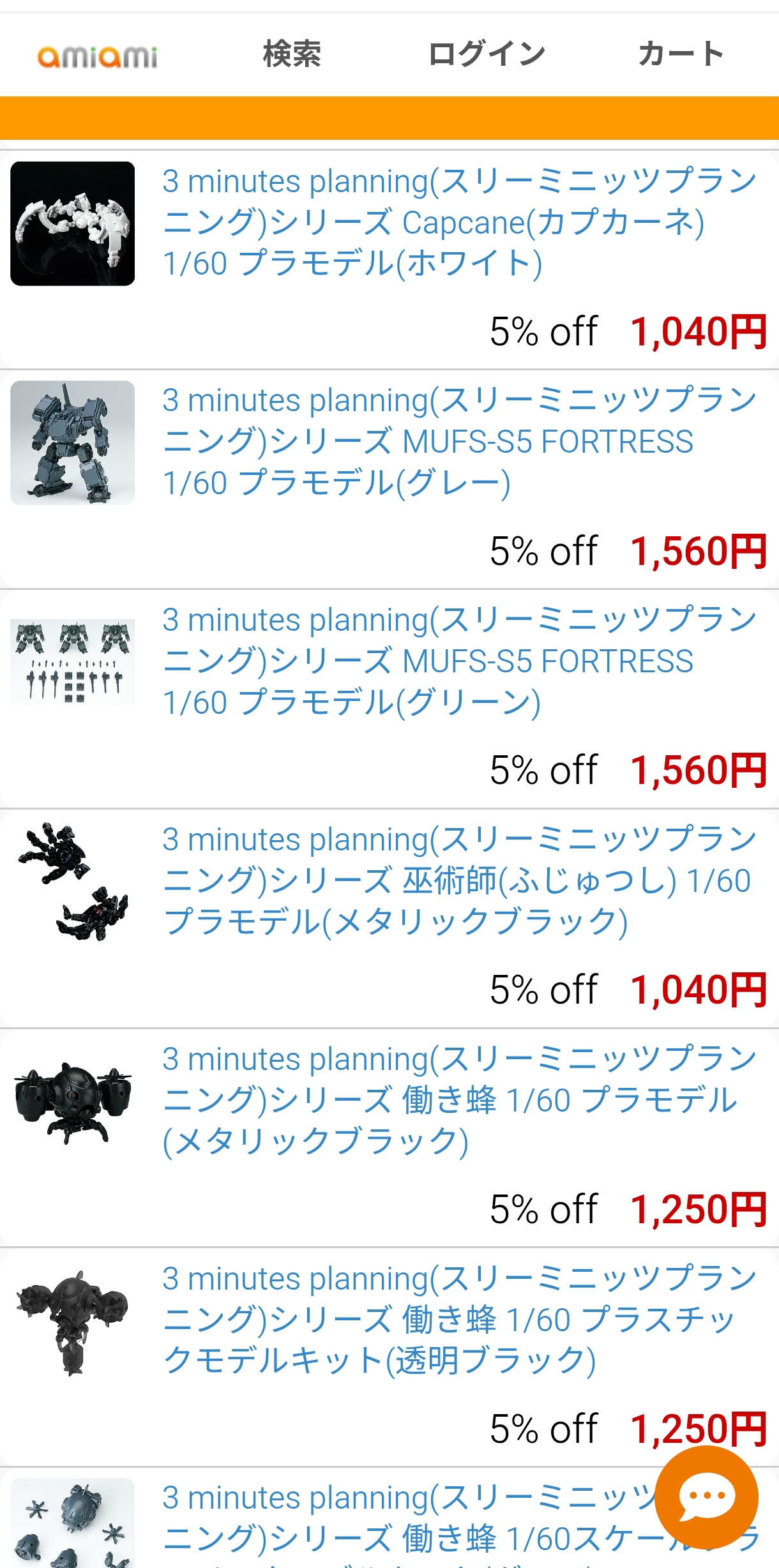View the カート shopping cart
The height and width of the screenshot is (1568, 779).
tap(681, 54)
